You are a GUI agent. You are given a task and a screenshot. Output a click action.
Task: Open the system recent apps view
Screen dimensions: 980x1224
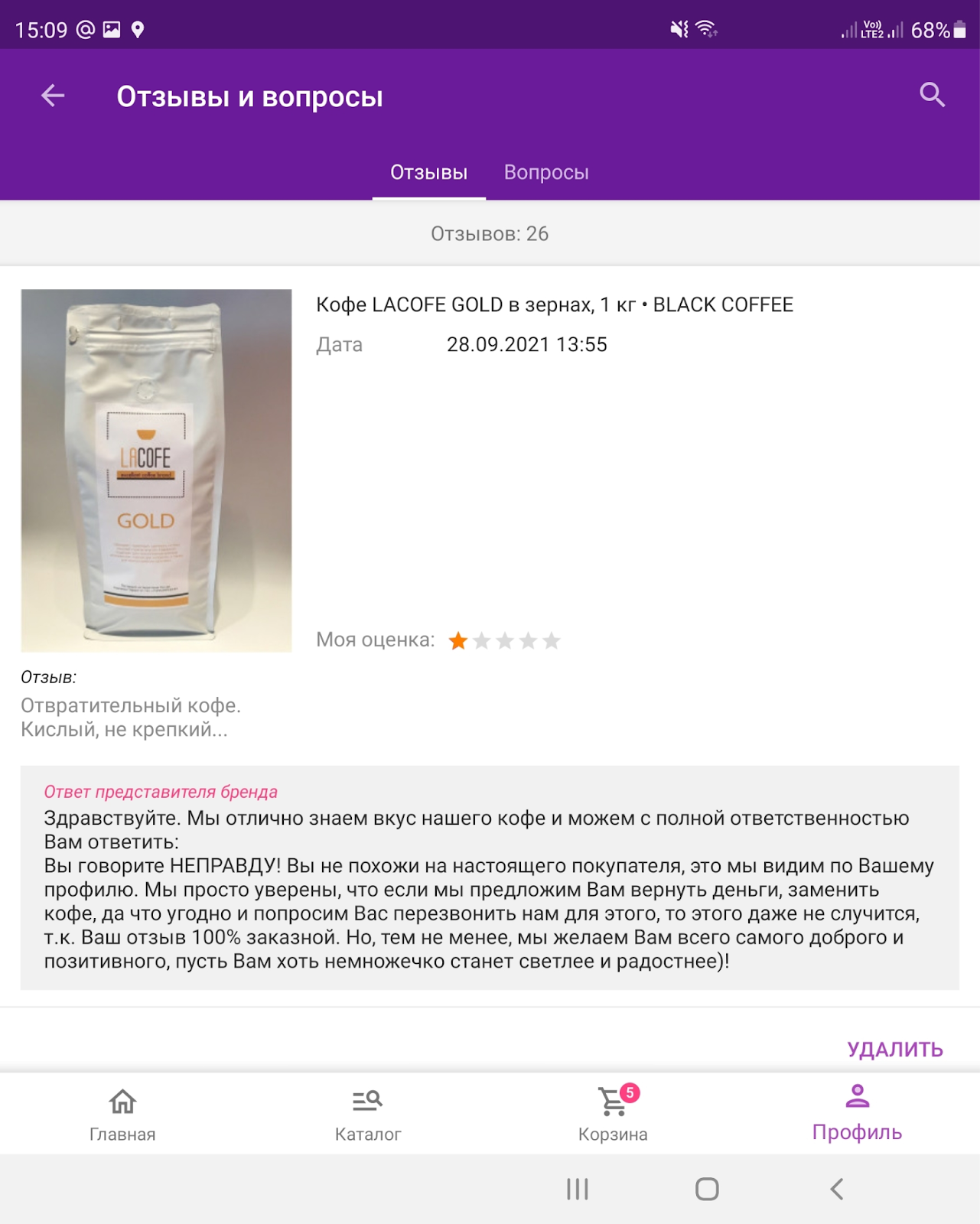pyautogui.click(x=577, y=1189)
